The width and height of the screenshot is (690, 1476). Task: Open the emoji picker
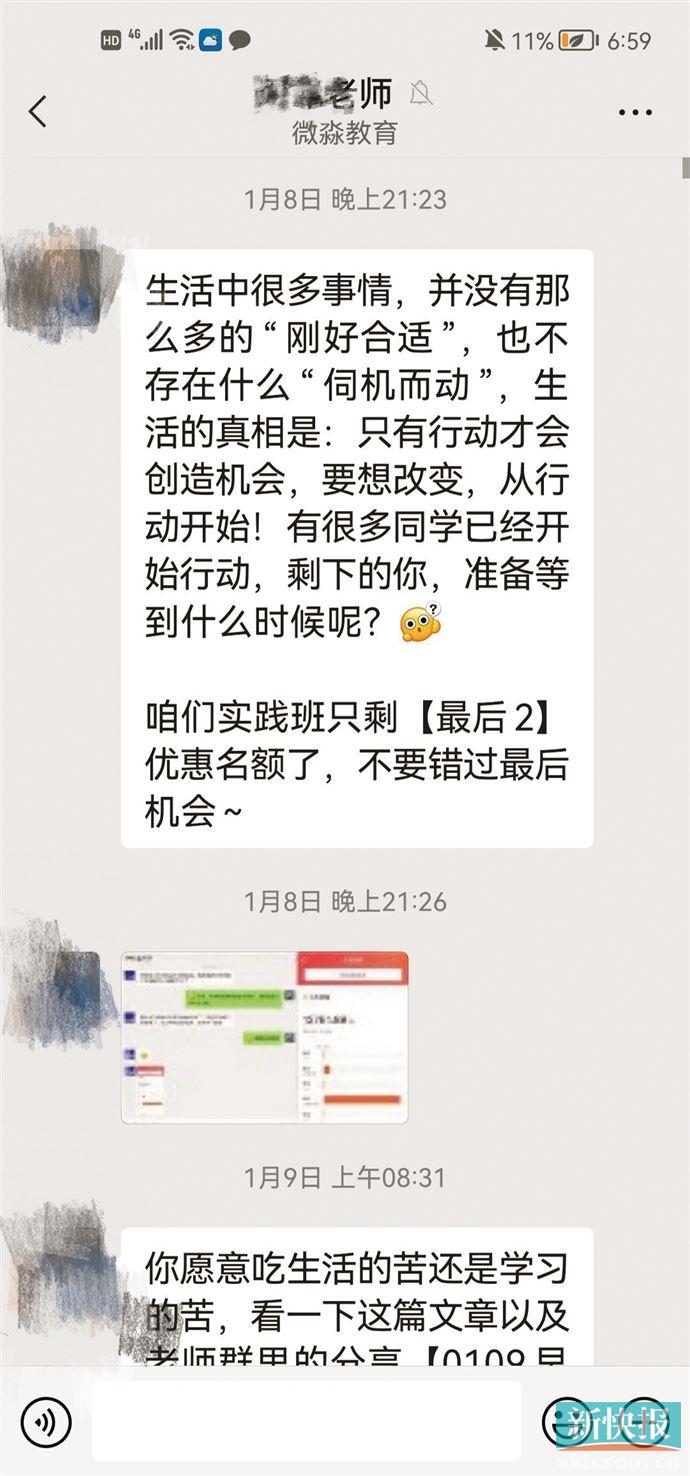(567, 1421)
